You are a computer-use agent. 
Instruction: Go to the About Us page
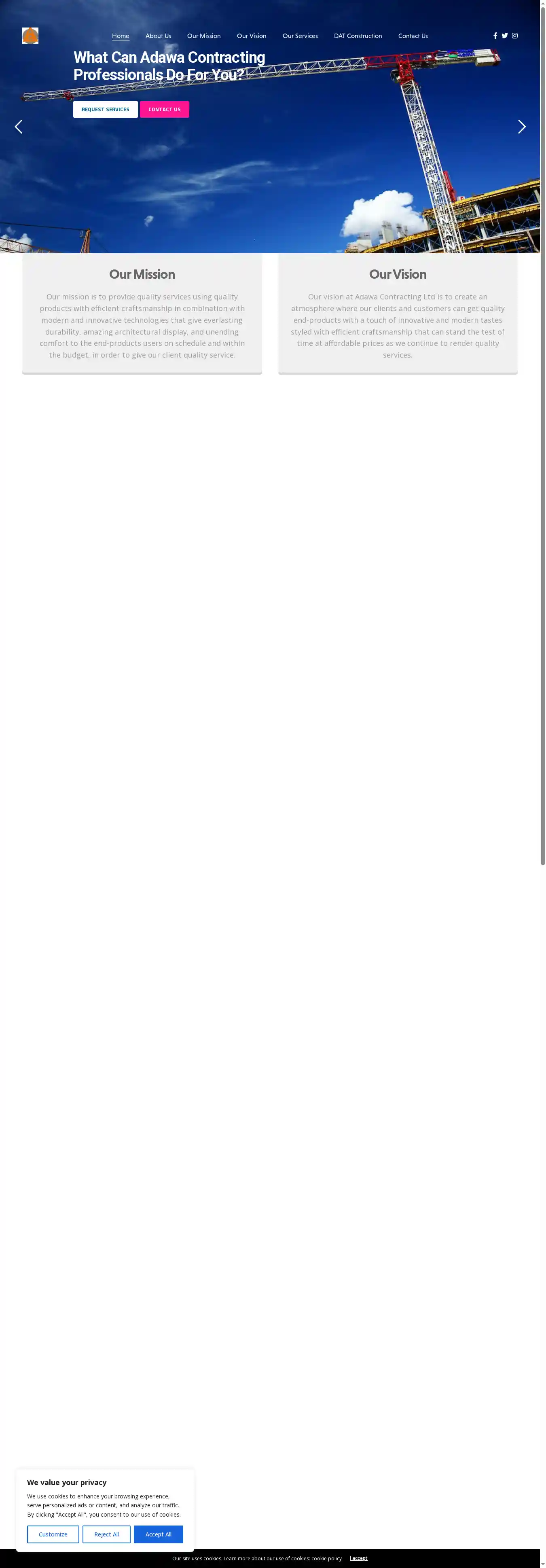[158, 36]
